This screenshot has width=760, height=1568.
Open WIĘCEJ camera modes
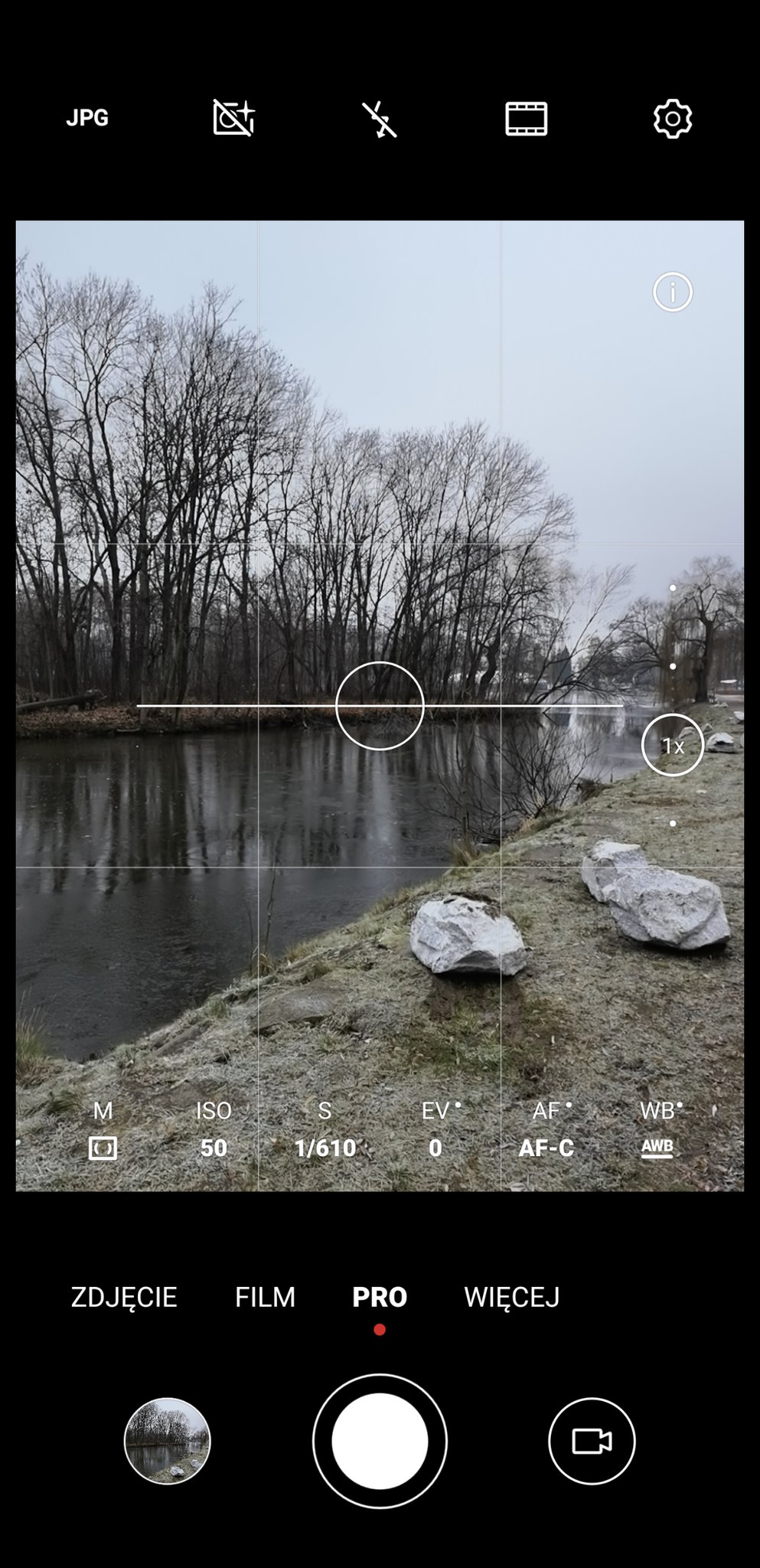pyautogui.click(x=511, y=1297)
